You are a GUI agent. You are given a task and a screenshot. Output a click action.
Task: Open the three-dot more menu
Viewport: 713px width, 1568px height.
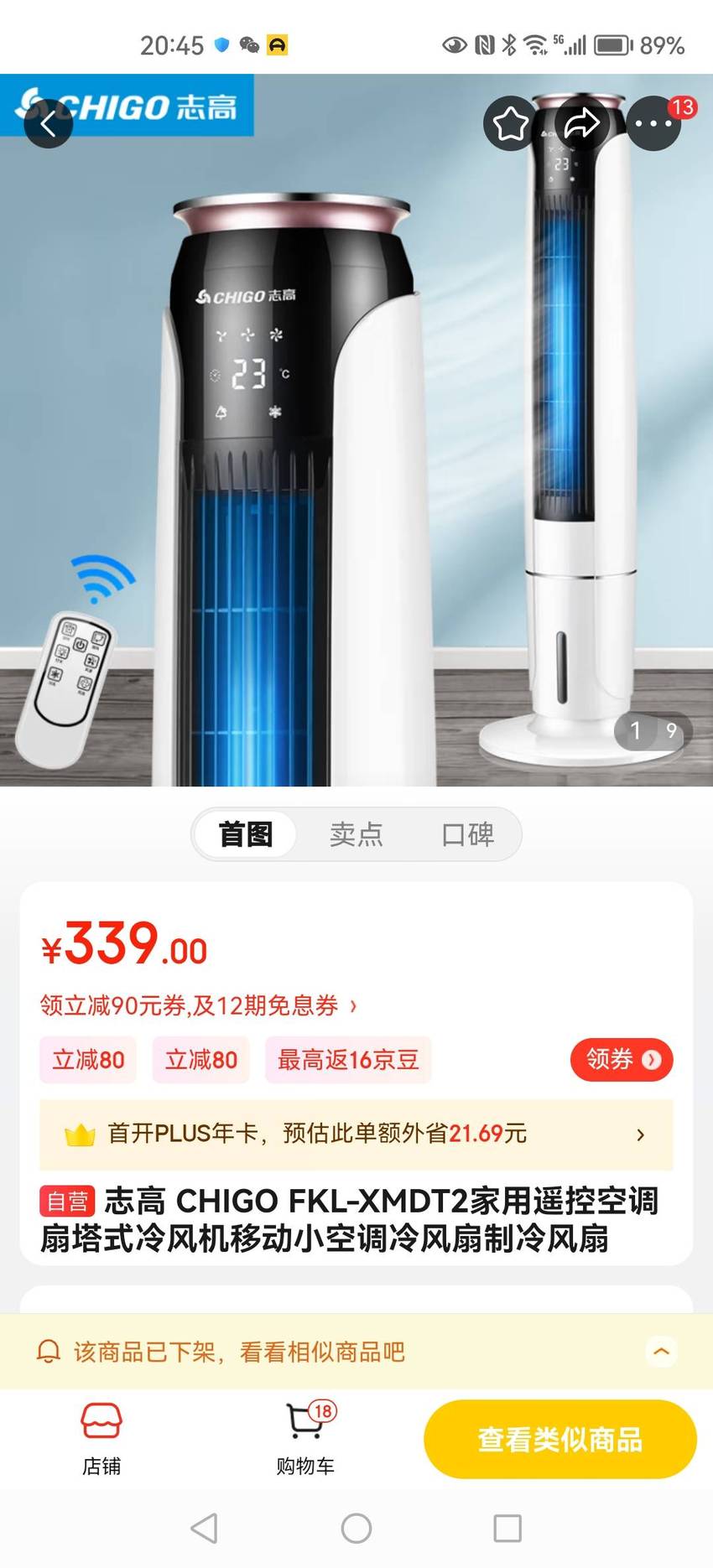pyautogui.click(x=653, y=124)
